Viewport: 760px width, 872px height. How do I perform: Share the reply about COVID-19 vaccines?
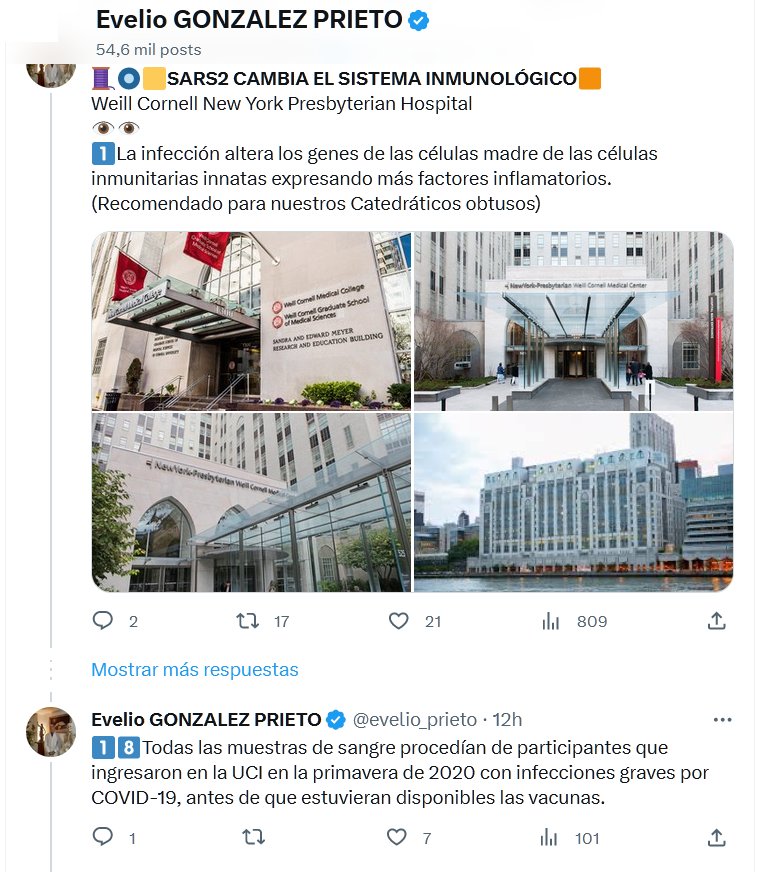pos(716,837)
